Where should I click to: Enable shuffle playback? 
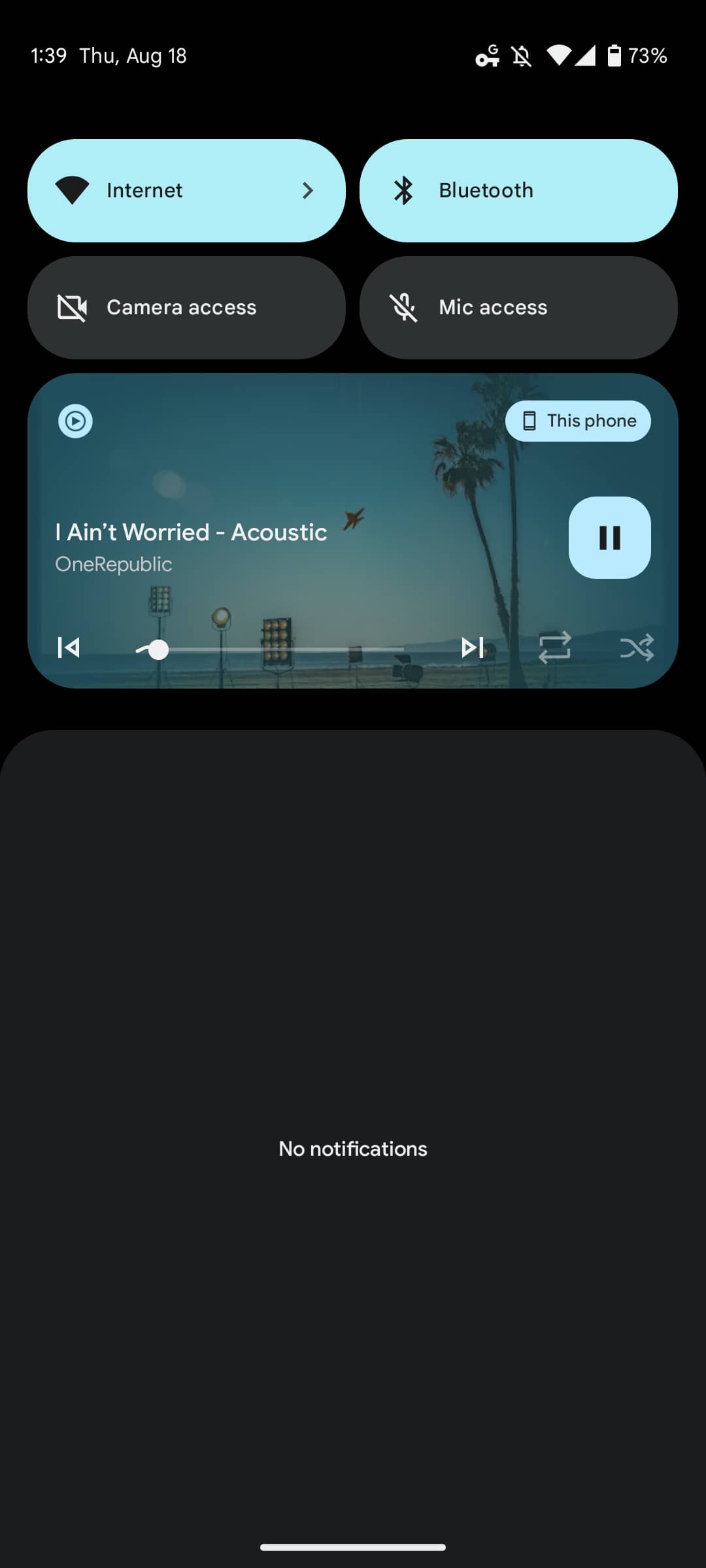(x=636, y=647)
